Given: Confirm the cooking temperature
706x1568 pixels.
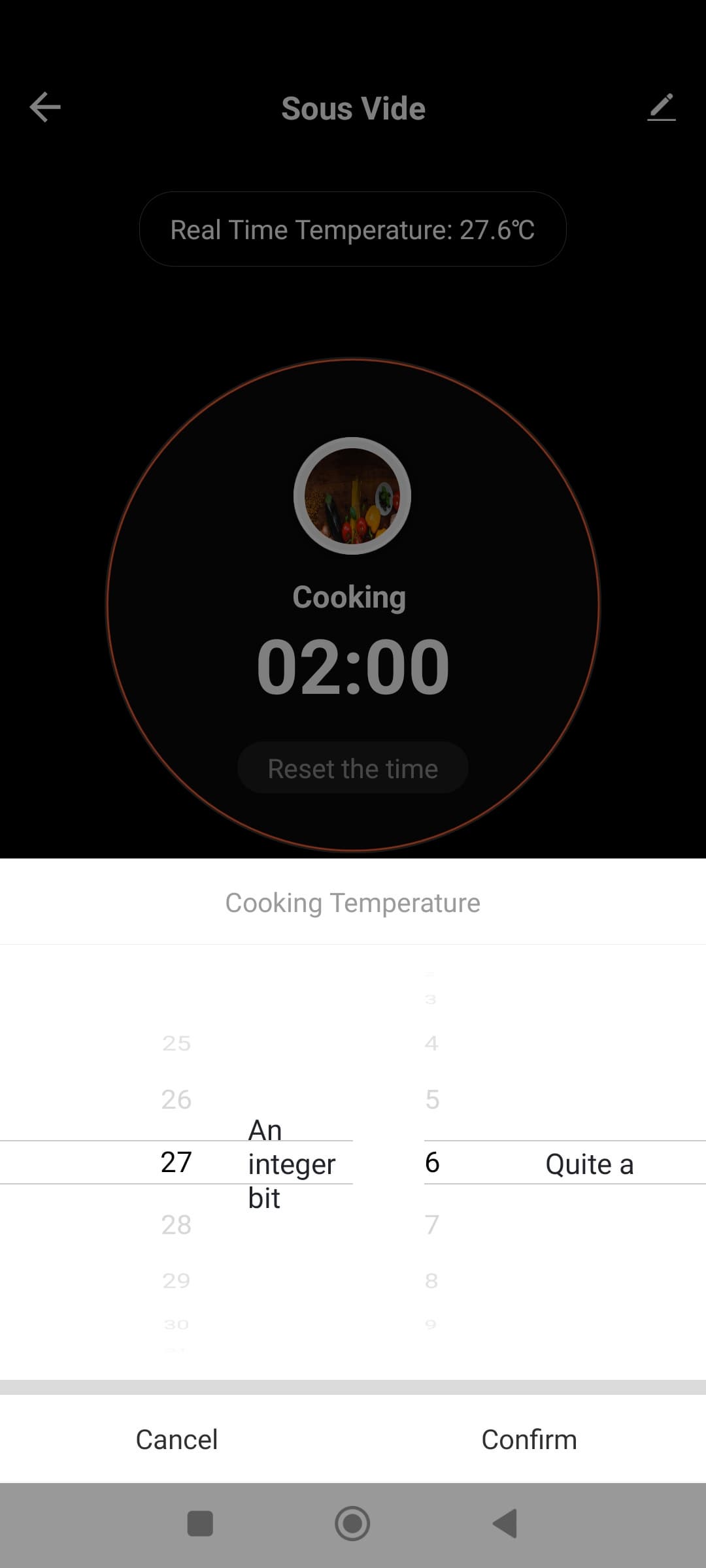Looking at the screenshot, I should pyautogui.click(x=529, y=1439).
